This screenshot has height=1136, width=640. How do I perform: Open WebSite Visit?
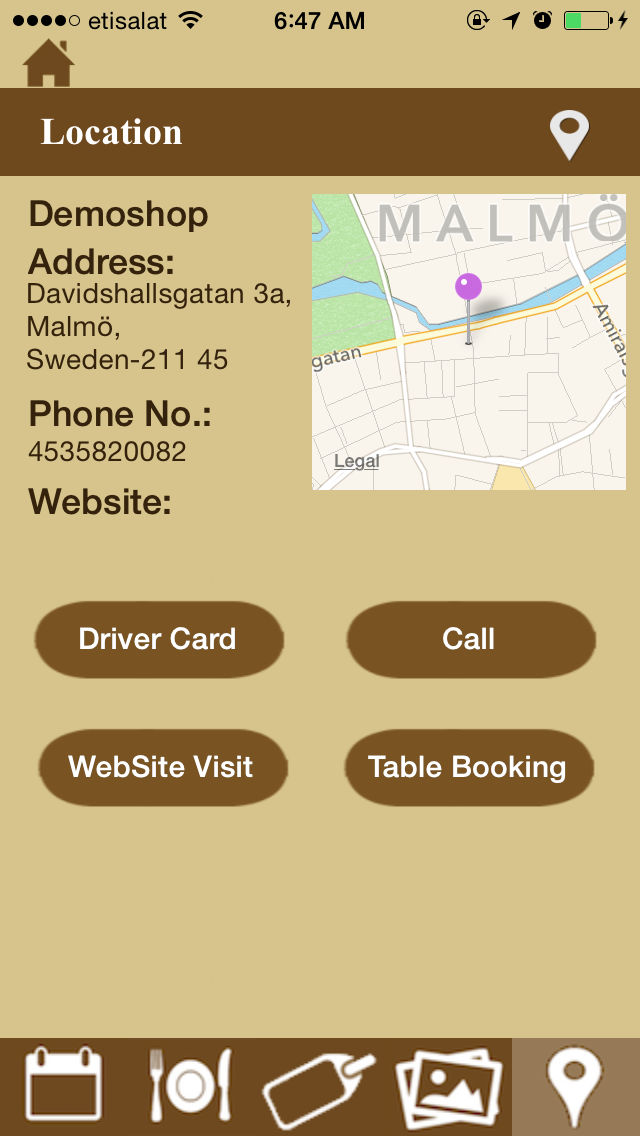tap(163, 767)
